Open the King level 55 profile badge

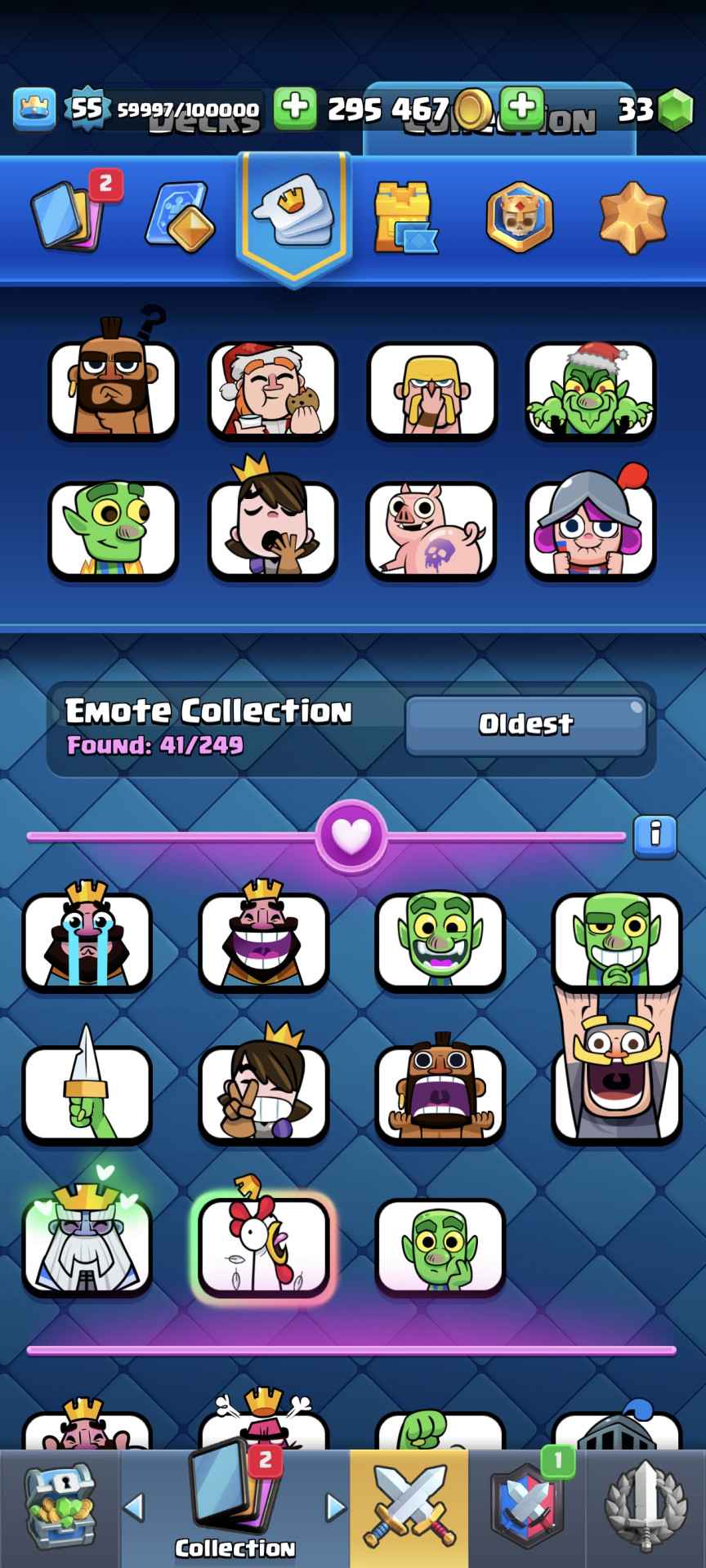pos(85,109)
